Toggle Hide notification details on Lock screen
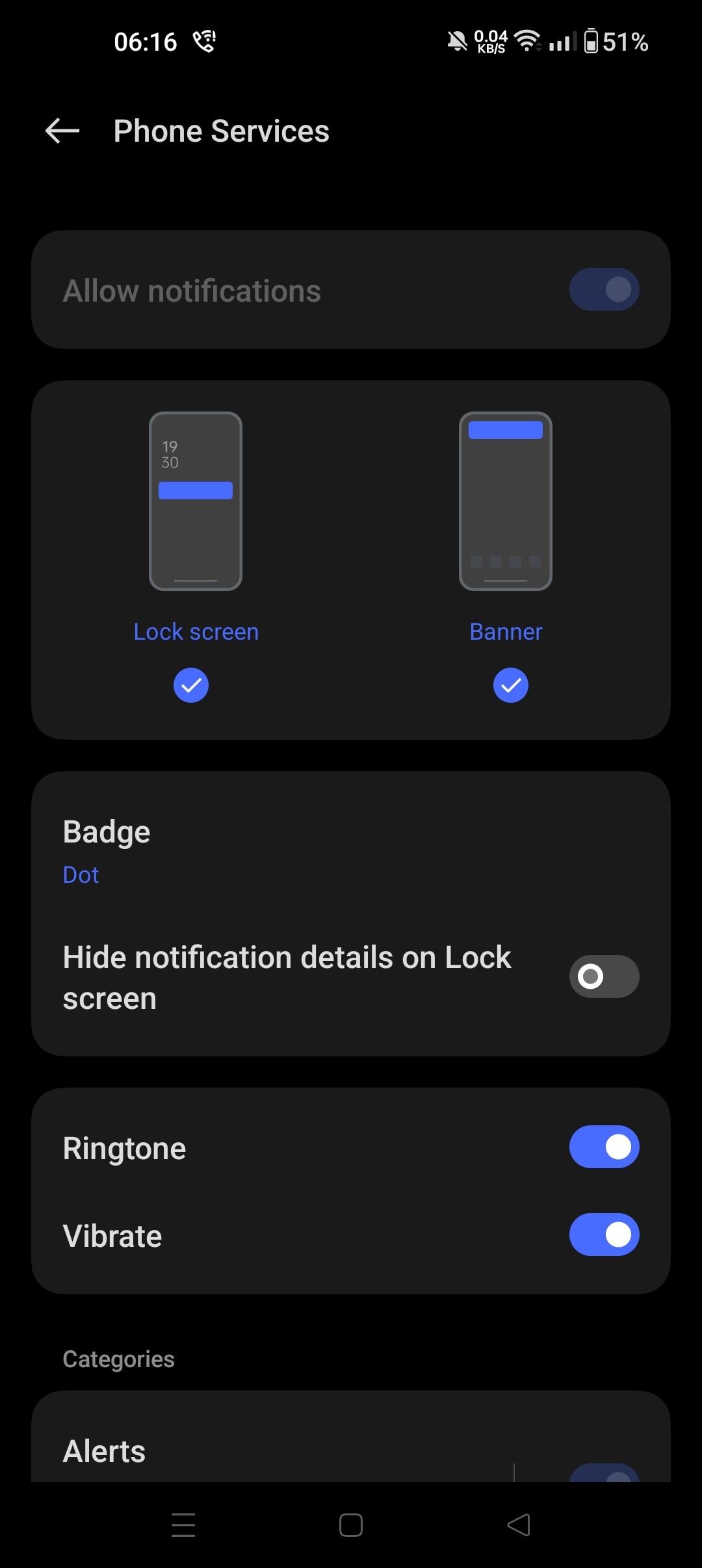This screenshot has width=702, height=1568. (603, 976)
